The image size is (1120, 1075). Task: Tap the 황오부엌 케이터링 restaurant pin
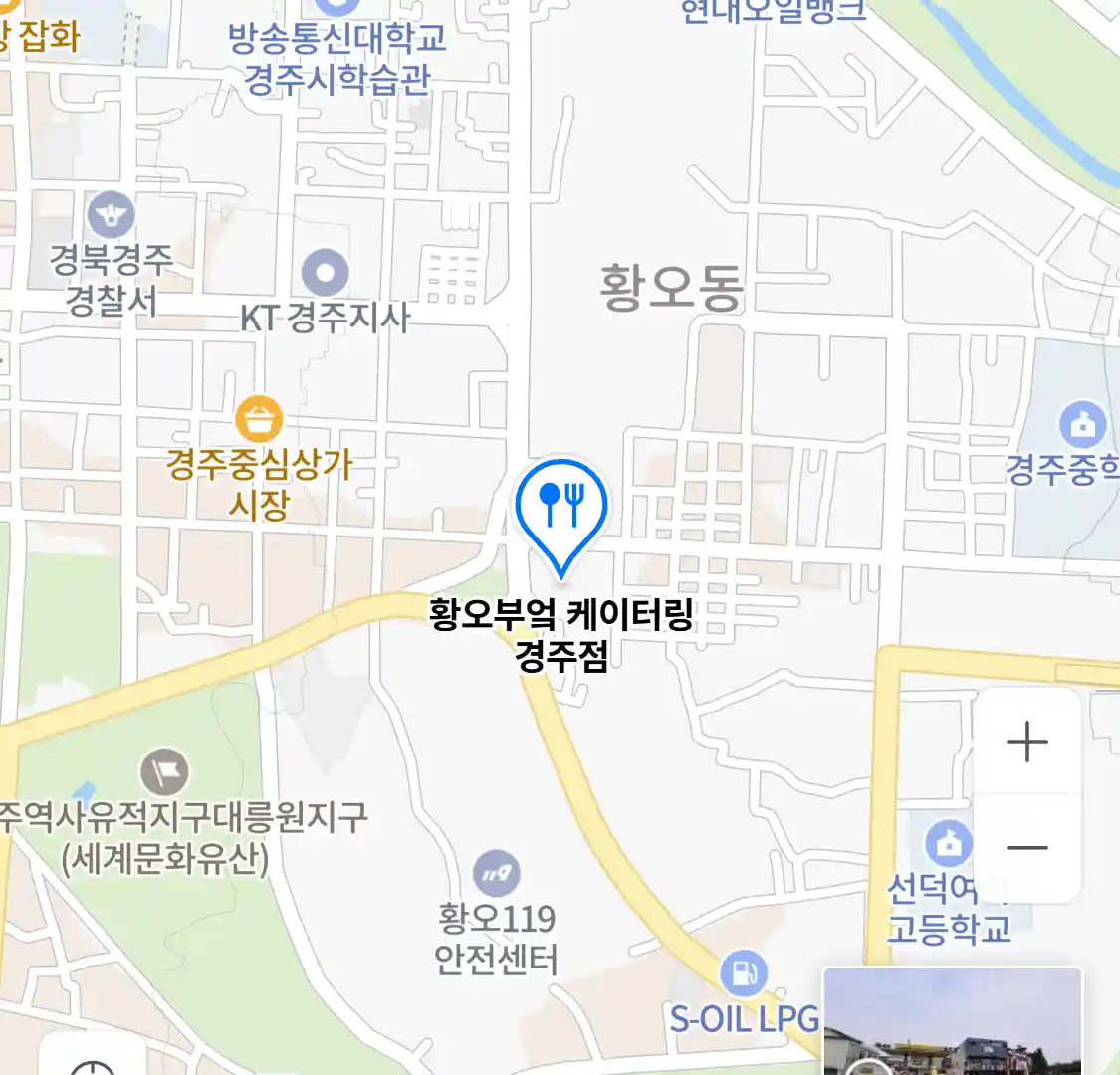click(561, 508)
